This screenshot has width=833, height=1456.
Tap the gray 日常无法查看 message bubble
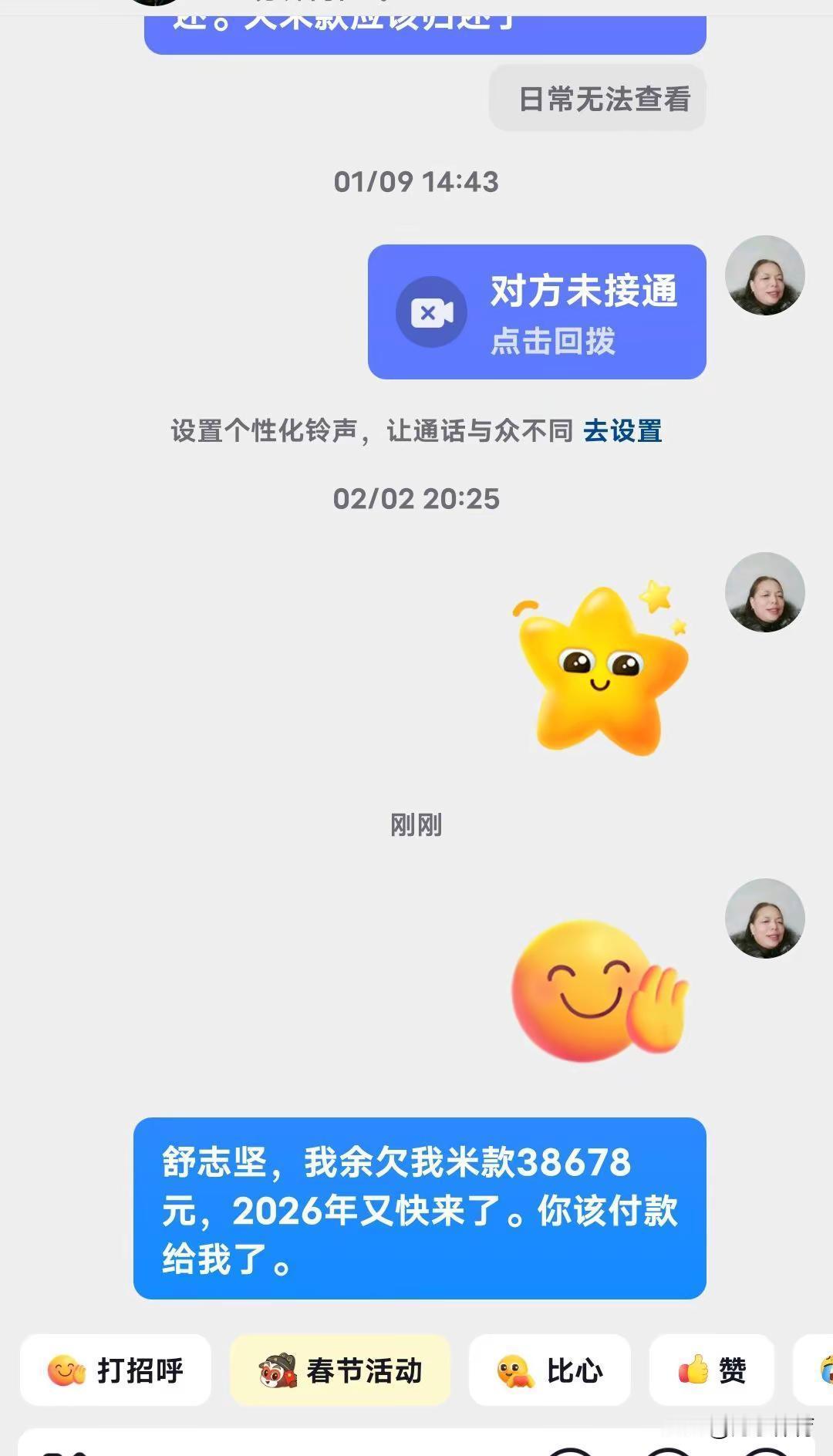click(x=596, y=98)
